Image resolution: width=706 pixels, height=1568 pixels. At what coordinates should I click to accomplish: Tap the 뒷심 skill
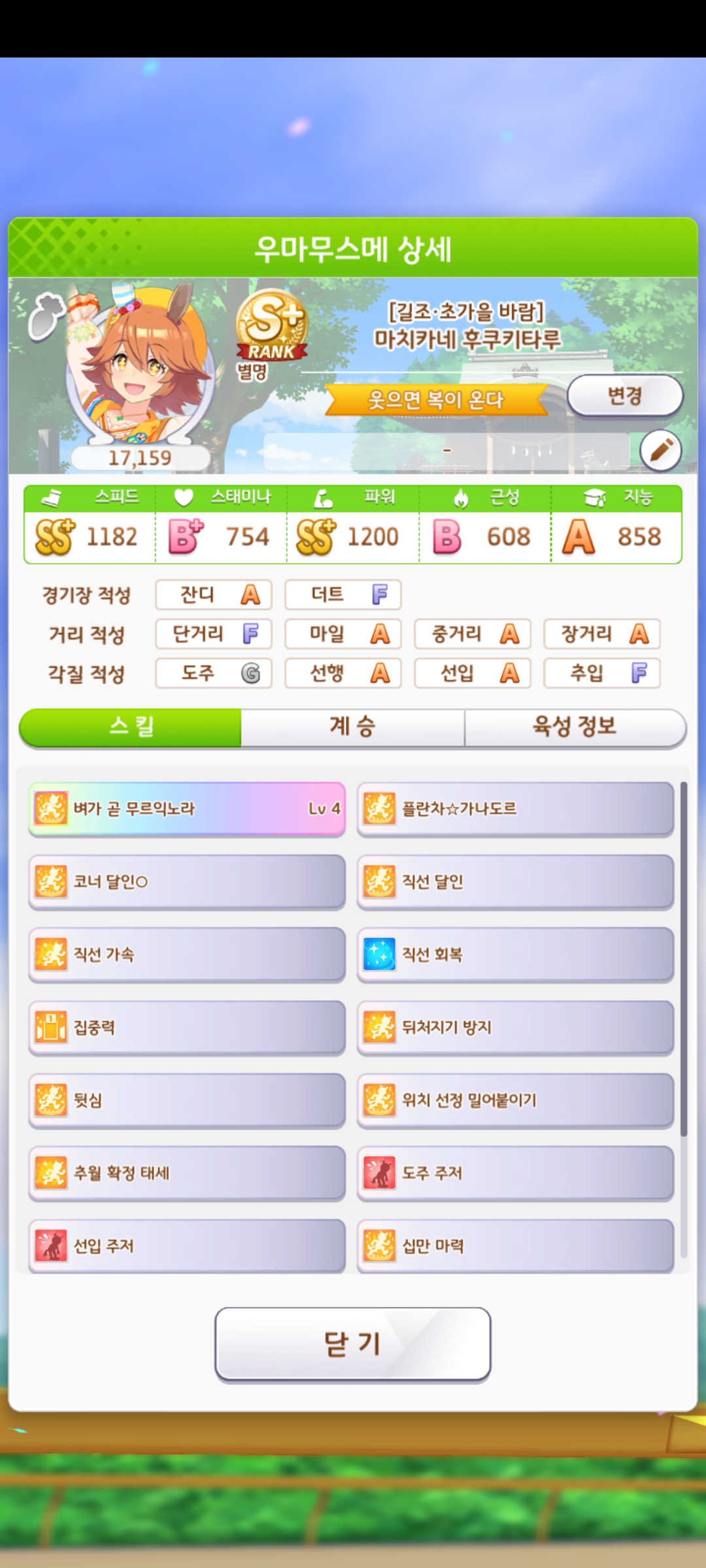pyautogui.click(x=186, y=1100)
